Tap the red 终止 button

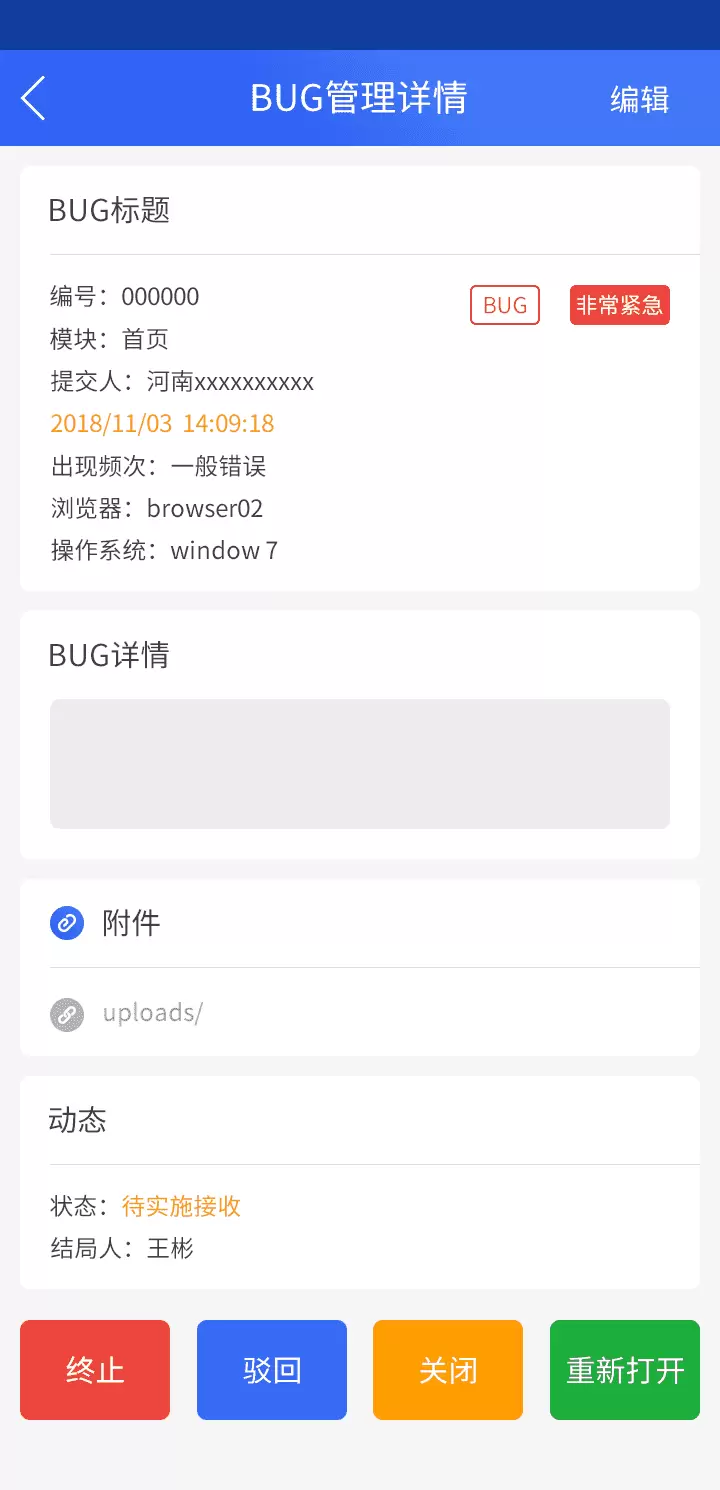pyautogui.click(x=95, y=1370)
